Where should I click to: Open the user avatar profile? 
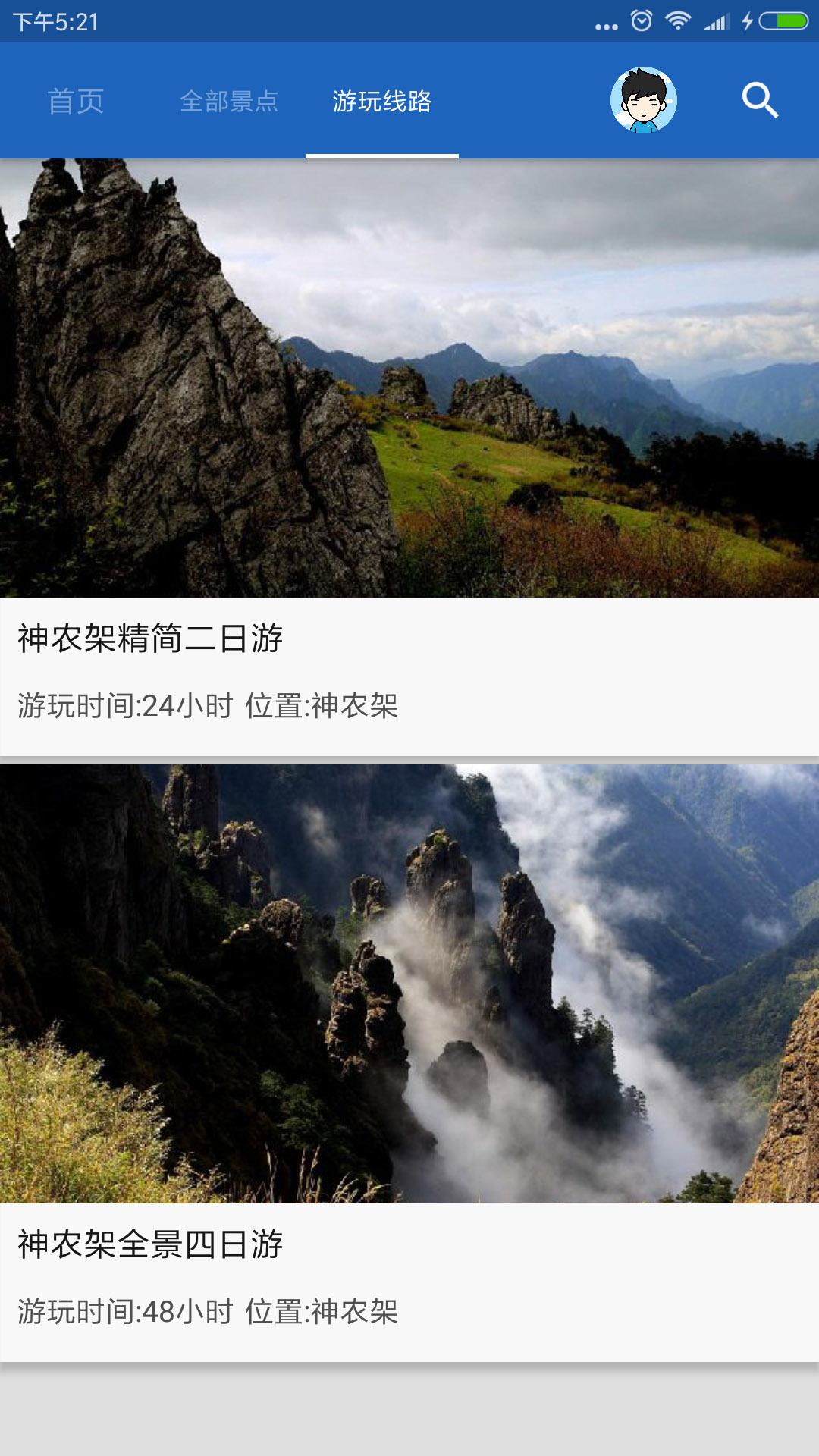(x=643, y=100)
